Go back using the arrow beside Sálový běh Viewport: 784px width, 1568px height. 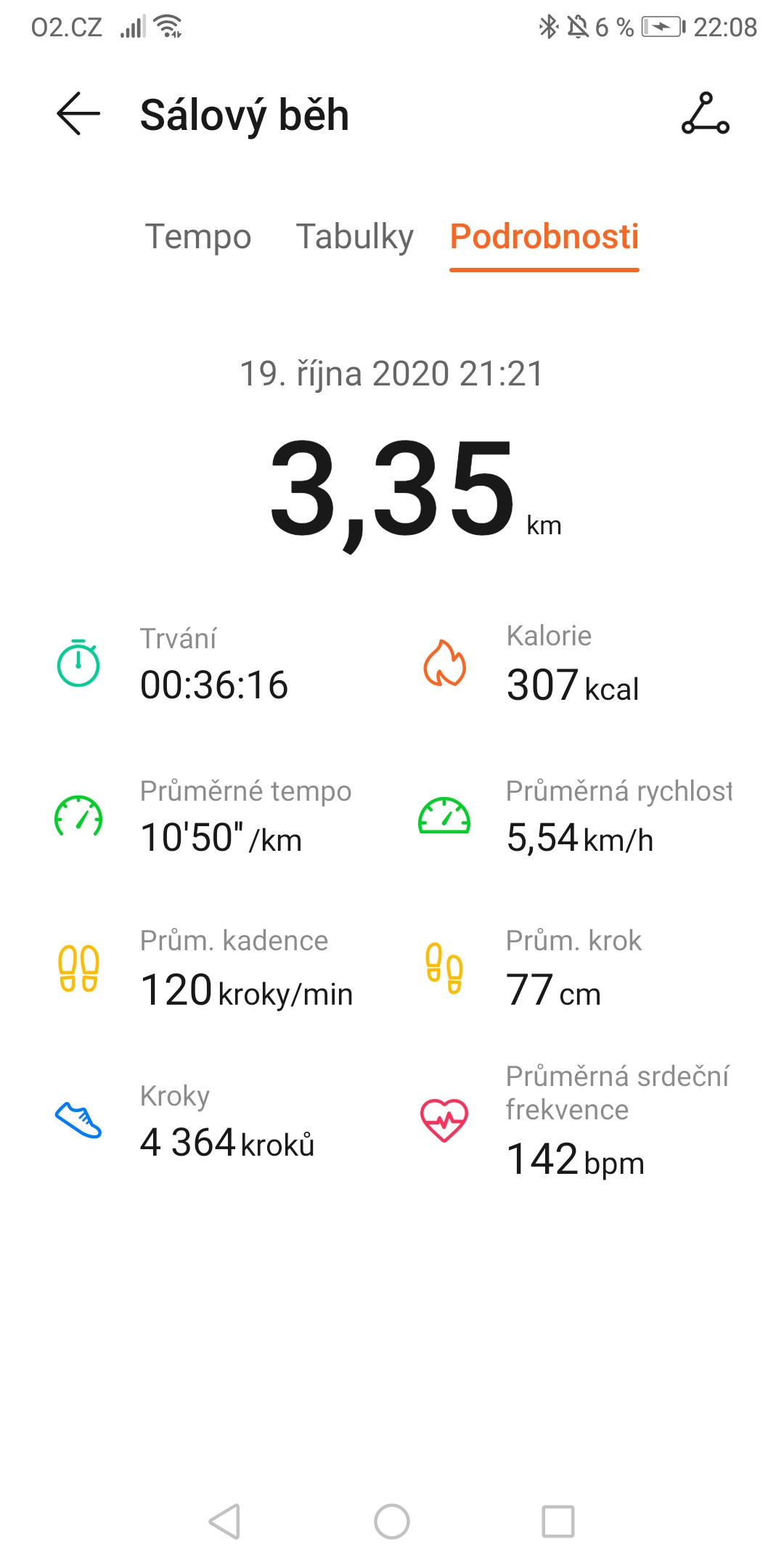click(78, 114)
